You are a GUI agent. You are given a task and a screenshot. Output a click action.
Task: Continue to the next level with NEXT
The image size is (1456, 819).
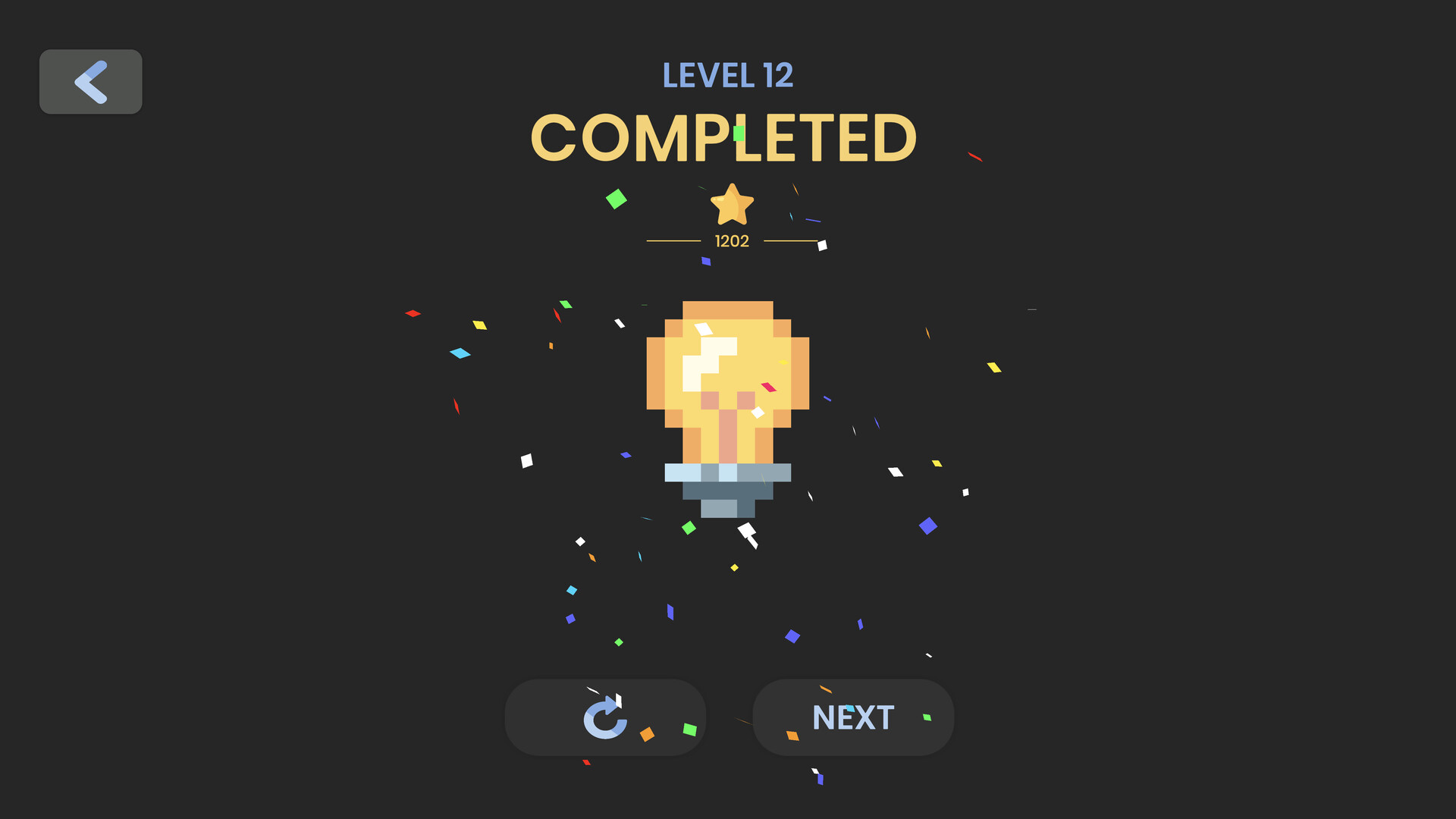[853, 717]
